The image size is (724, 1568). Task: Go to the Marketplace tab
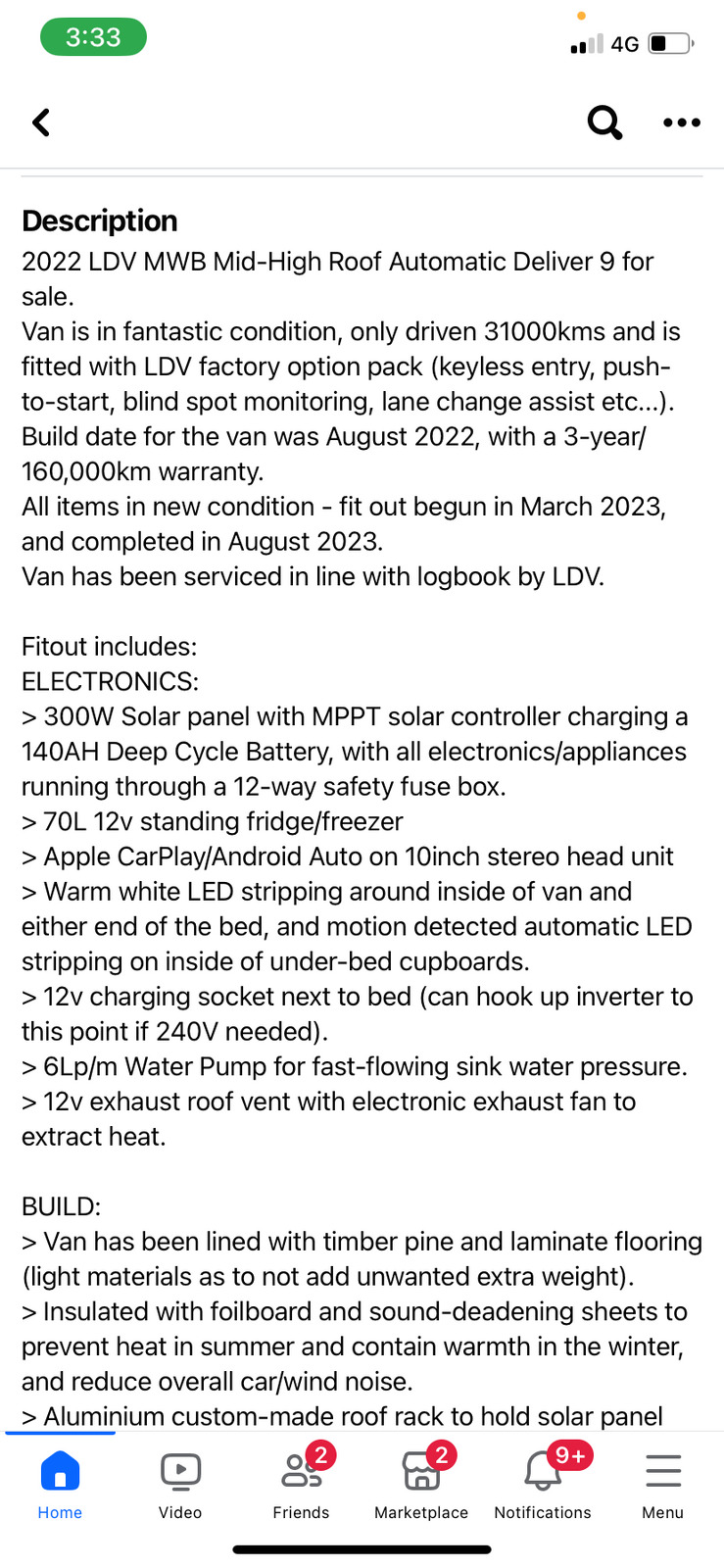pos(421,1485)
